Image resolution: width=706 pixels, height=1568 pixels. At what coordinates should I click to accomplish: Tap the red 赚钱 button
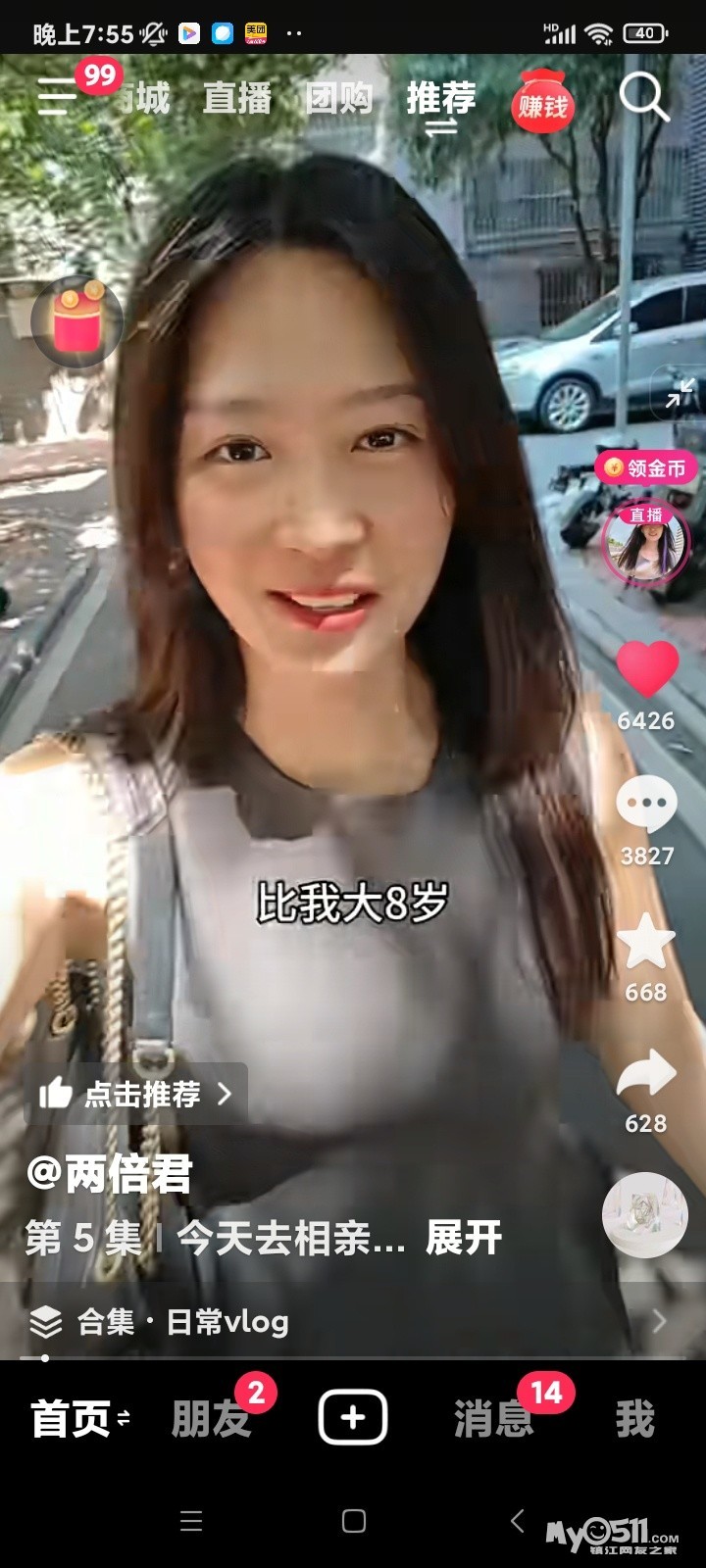(542, 102)
